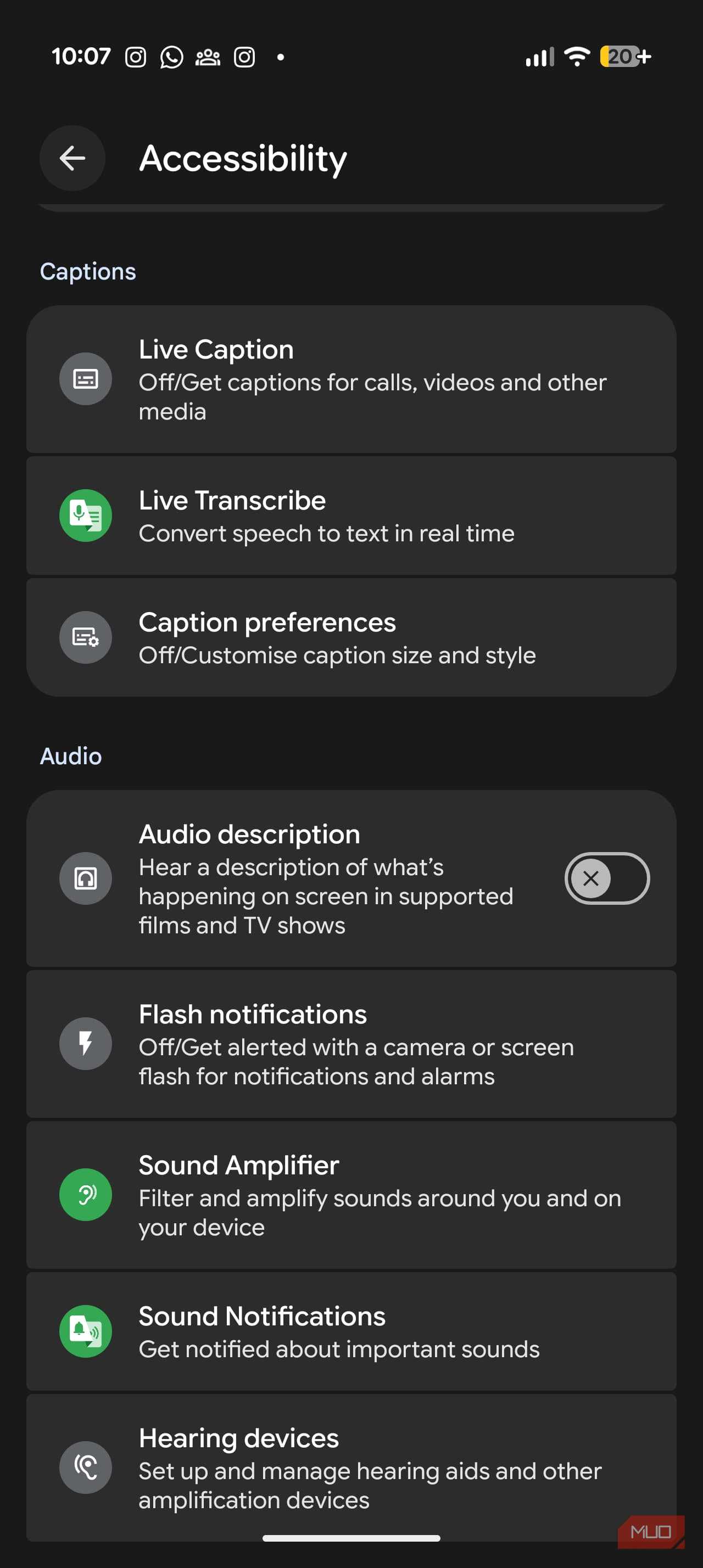Go back from Accessibility settings
Screen dimensions: 703x1568
tap(72, 158)
